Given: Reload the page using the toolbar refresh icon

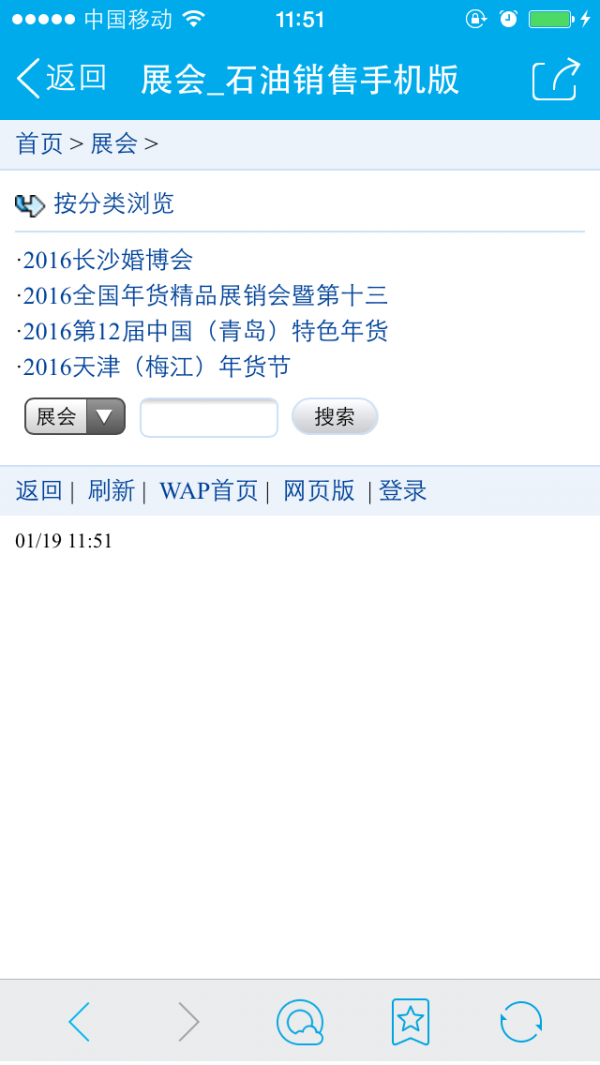Looking at the screenshot, I should point(521,1022).
